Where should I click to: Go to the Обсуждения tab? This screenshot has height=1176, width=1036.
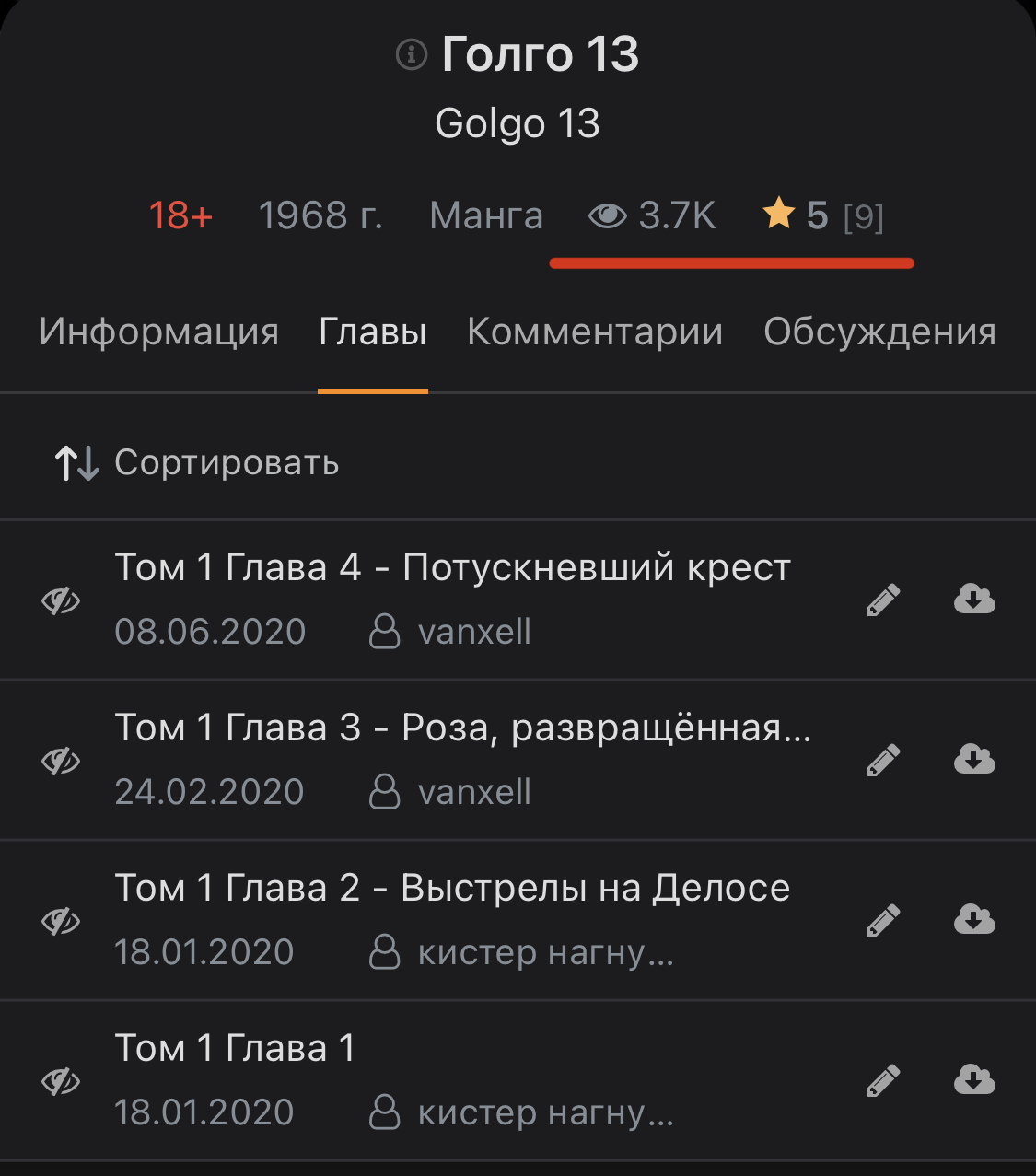coord(879,332)
